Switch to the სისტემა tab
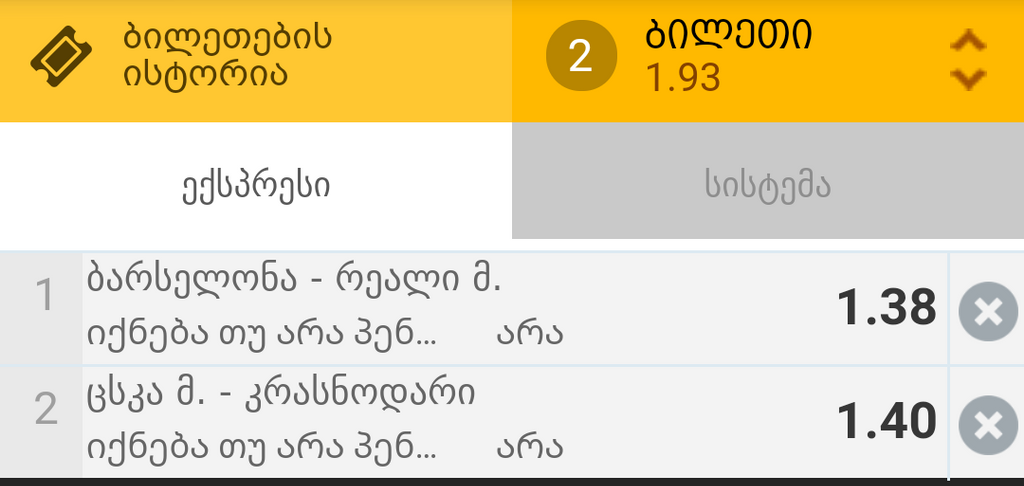This screenshot has height=486, width=1024. (767, 185)
